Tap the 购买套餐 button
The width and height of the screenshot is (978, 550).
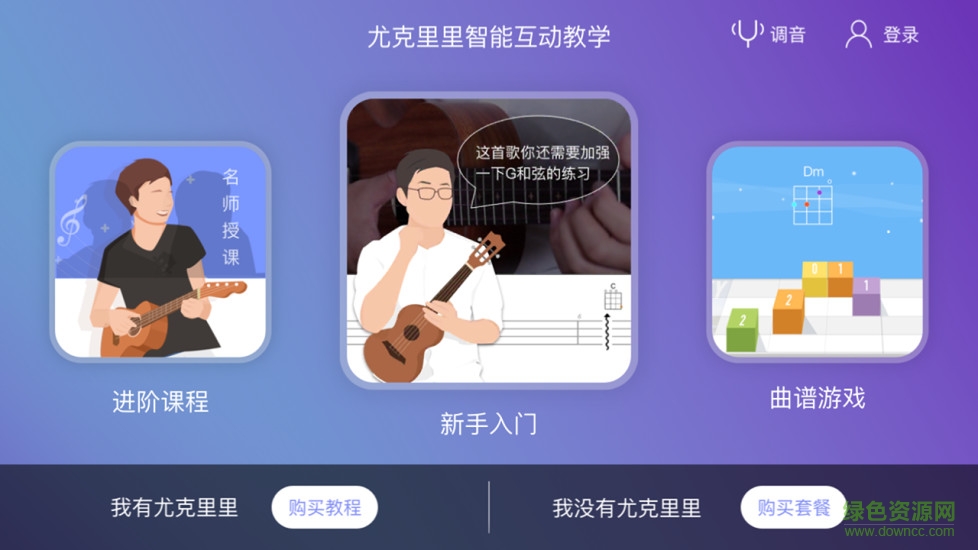793,507
